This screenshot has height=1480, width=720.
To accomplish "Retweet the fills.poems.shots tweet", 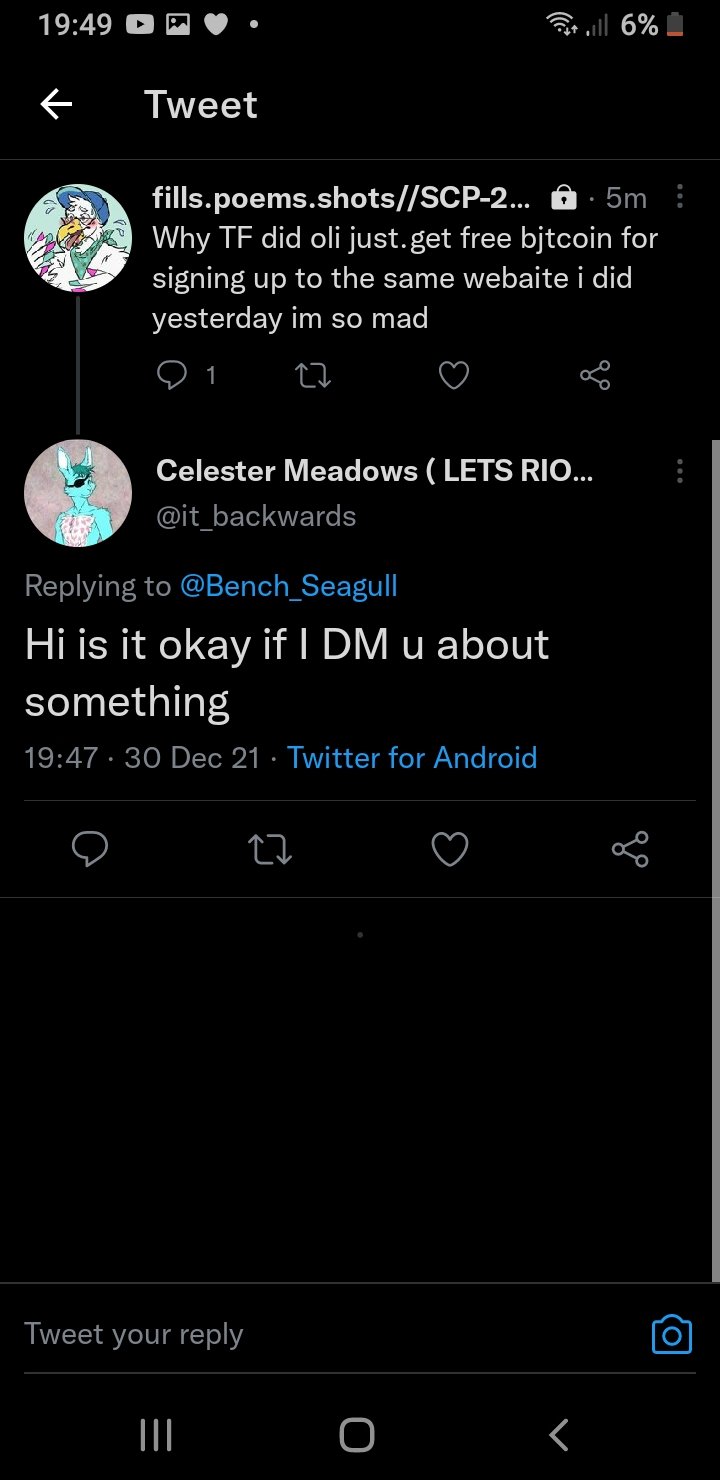I will click(x=314, y=376).
